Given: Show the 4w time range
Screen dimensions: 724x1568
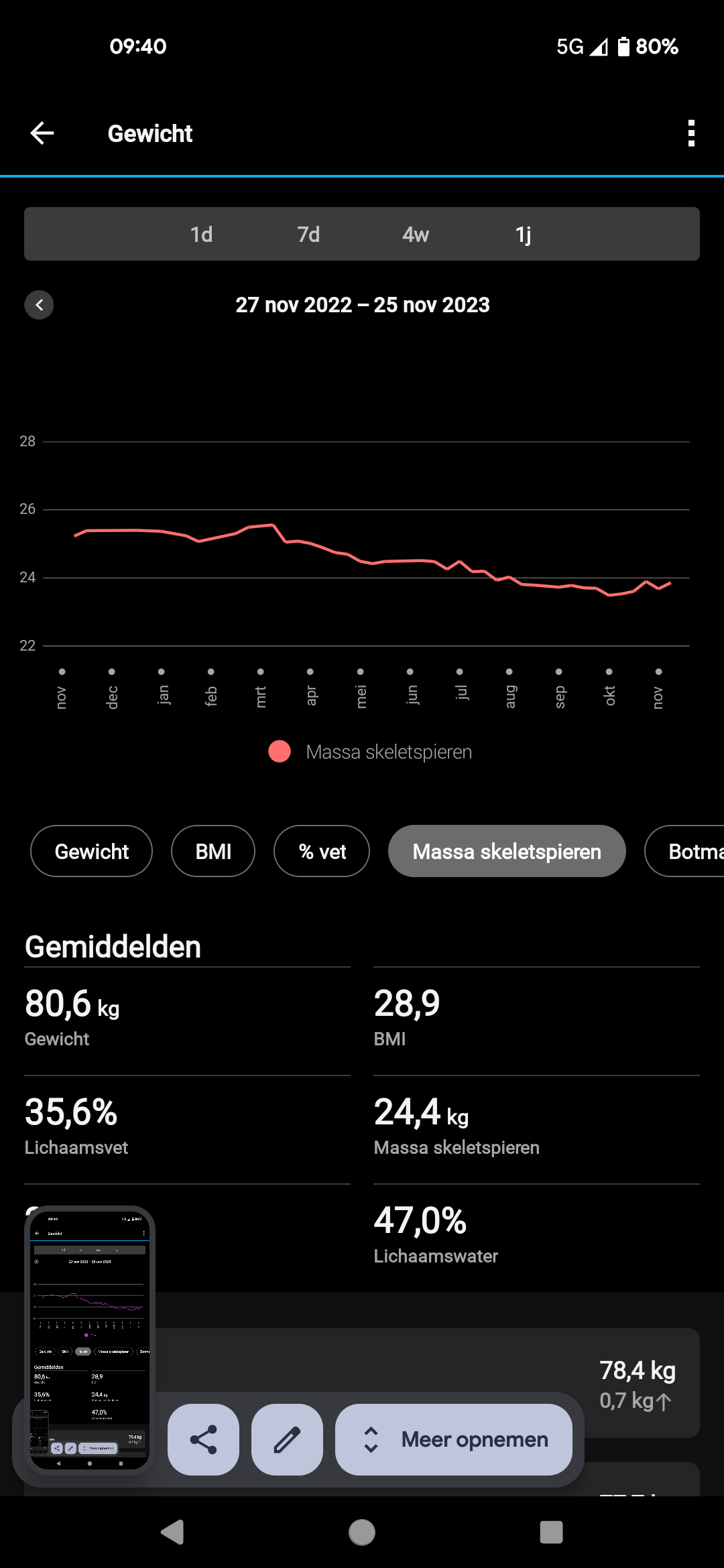Looking at the screenshot, I should click(416, 235).
